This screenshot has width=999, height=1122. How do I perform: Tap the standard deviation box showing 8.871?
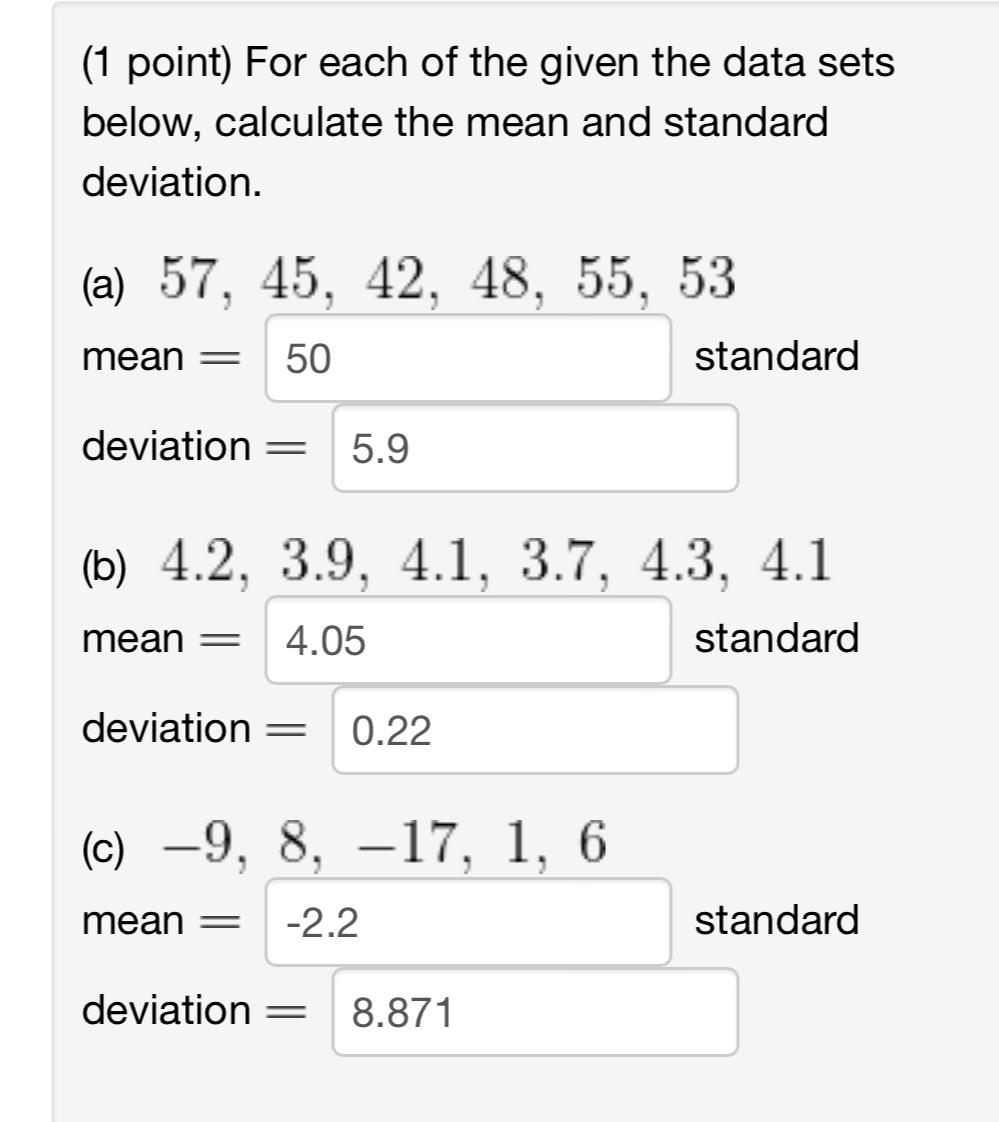pos(535,1012)
